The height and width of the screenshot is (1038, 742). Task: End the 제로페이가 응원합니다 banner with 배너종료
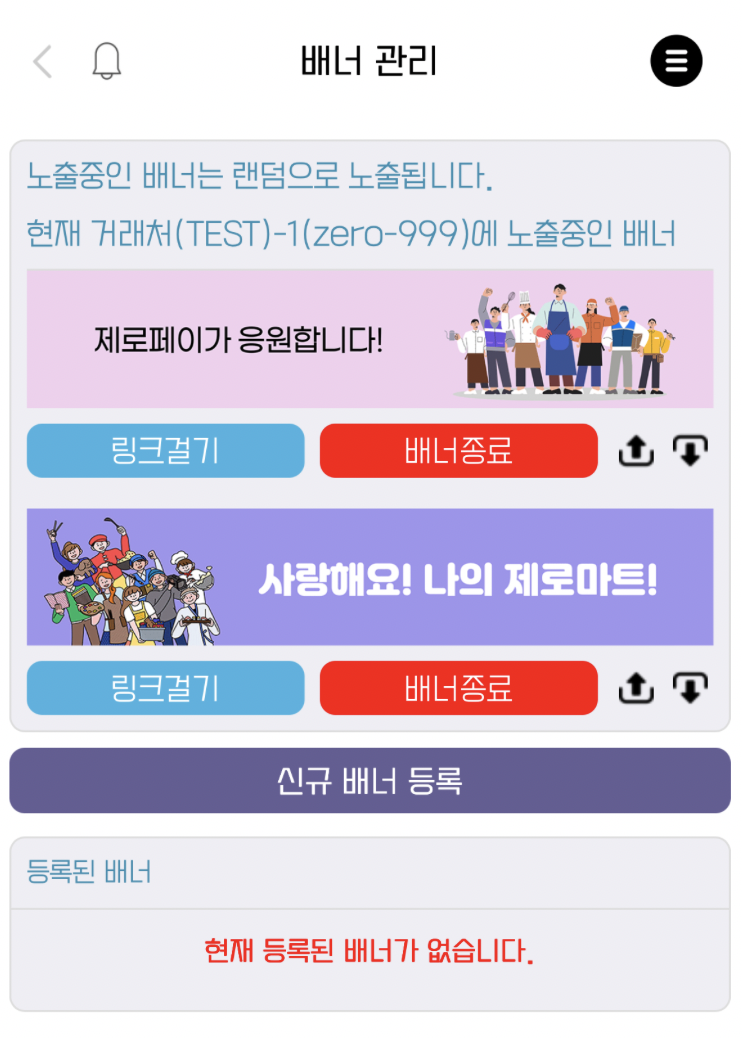[458, 451]
